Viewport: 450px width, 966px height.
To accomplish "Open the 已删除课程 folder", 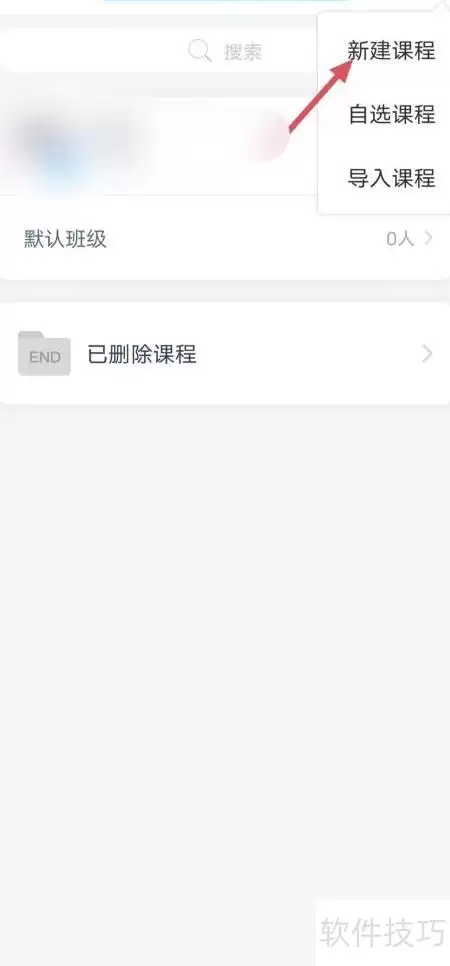I will coord(225,354).
